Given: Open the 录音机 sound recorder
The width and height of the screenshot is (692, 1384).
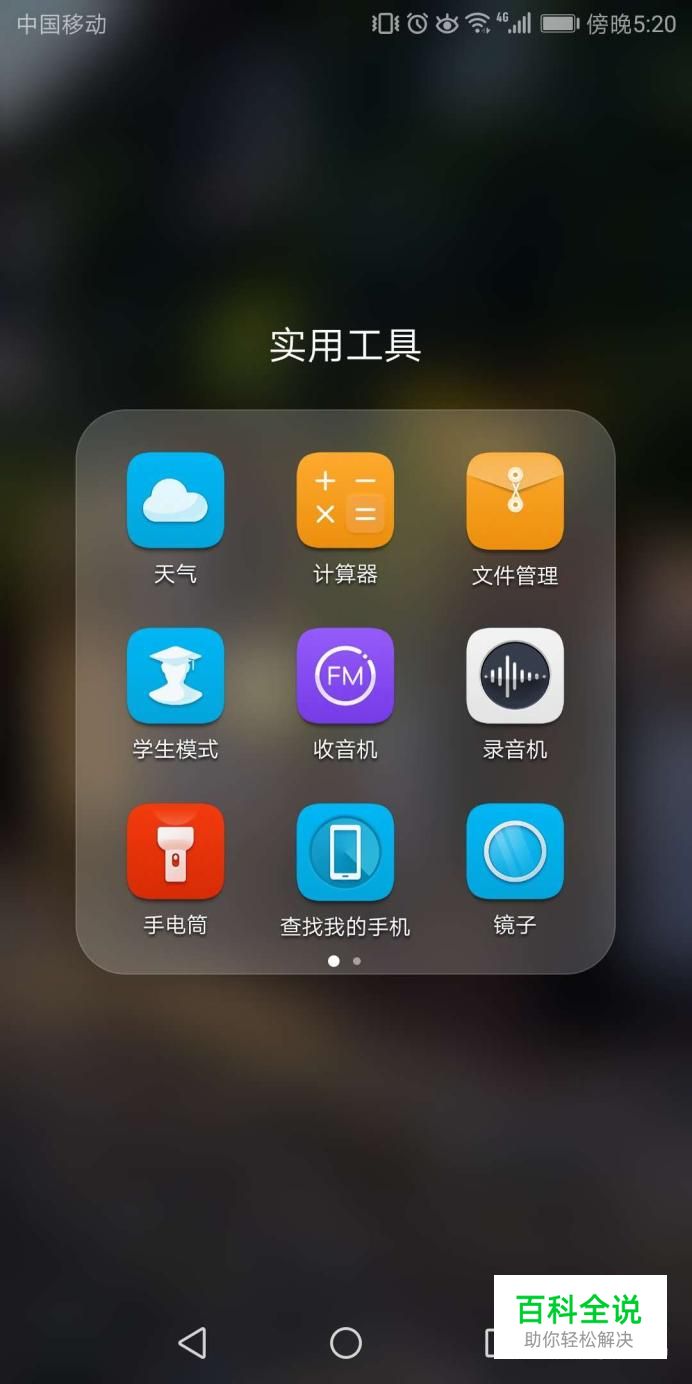Looking at the screenshot, I should point(515,676).
